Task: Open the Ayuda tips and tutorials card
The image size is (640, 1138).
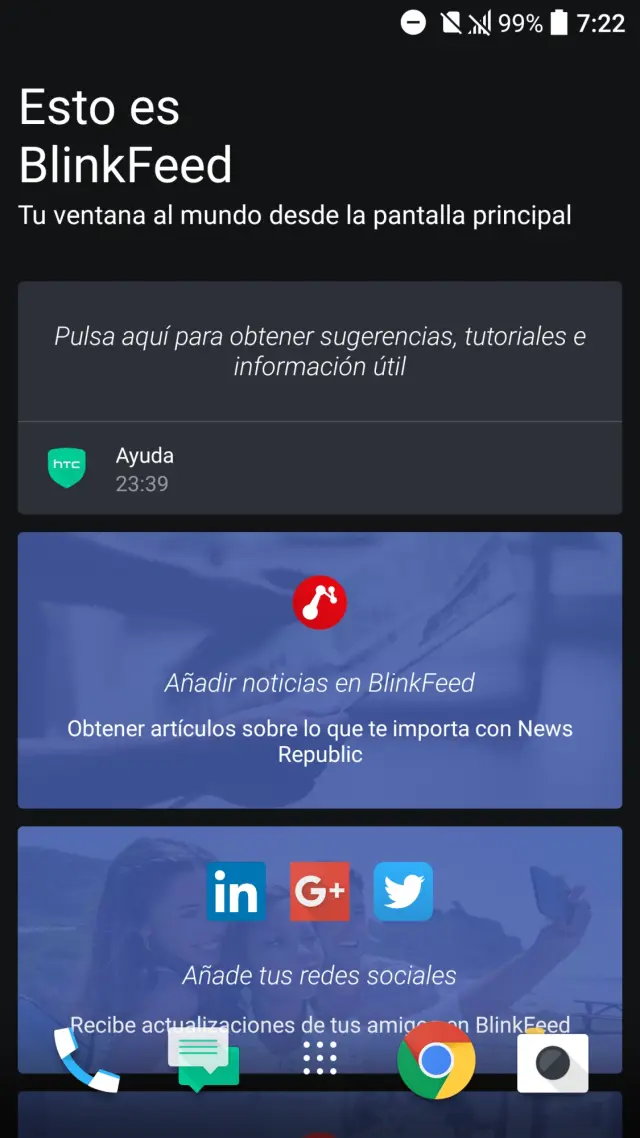Action: coord(320,397)
